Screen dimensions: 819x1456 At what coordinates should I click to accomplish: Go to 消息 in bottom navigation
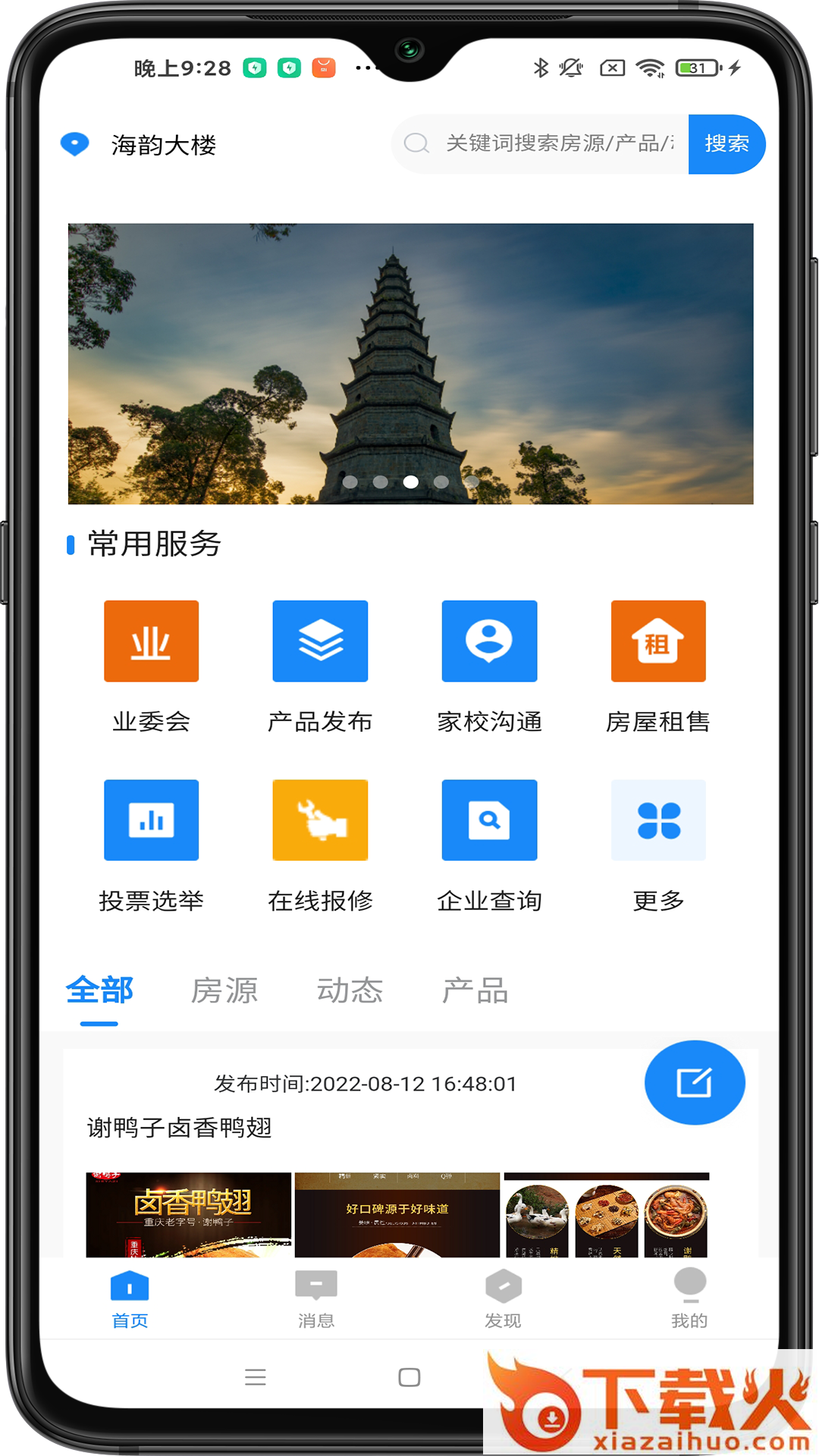point(316,1299)
